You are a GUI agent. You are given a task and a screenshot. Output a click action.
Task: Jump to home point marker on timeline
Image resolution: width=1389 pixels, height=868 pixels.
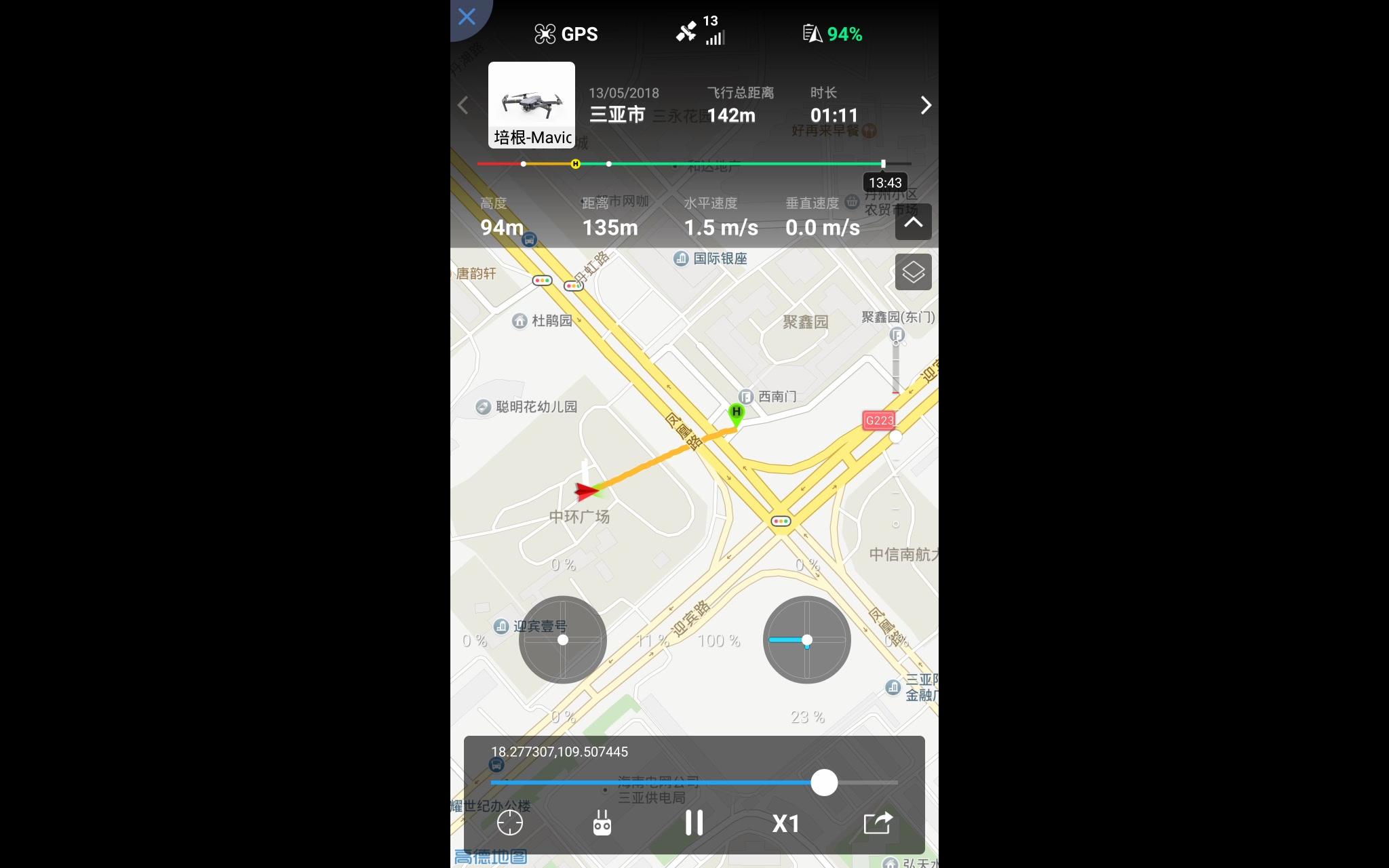575,164
